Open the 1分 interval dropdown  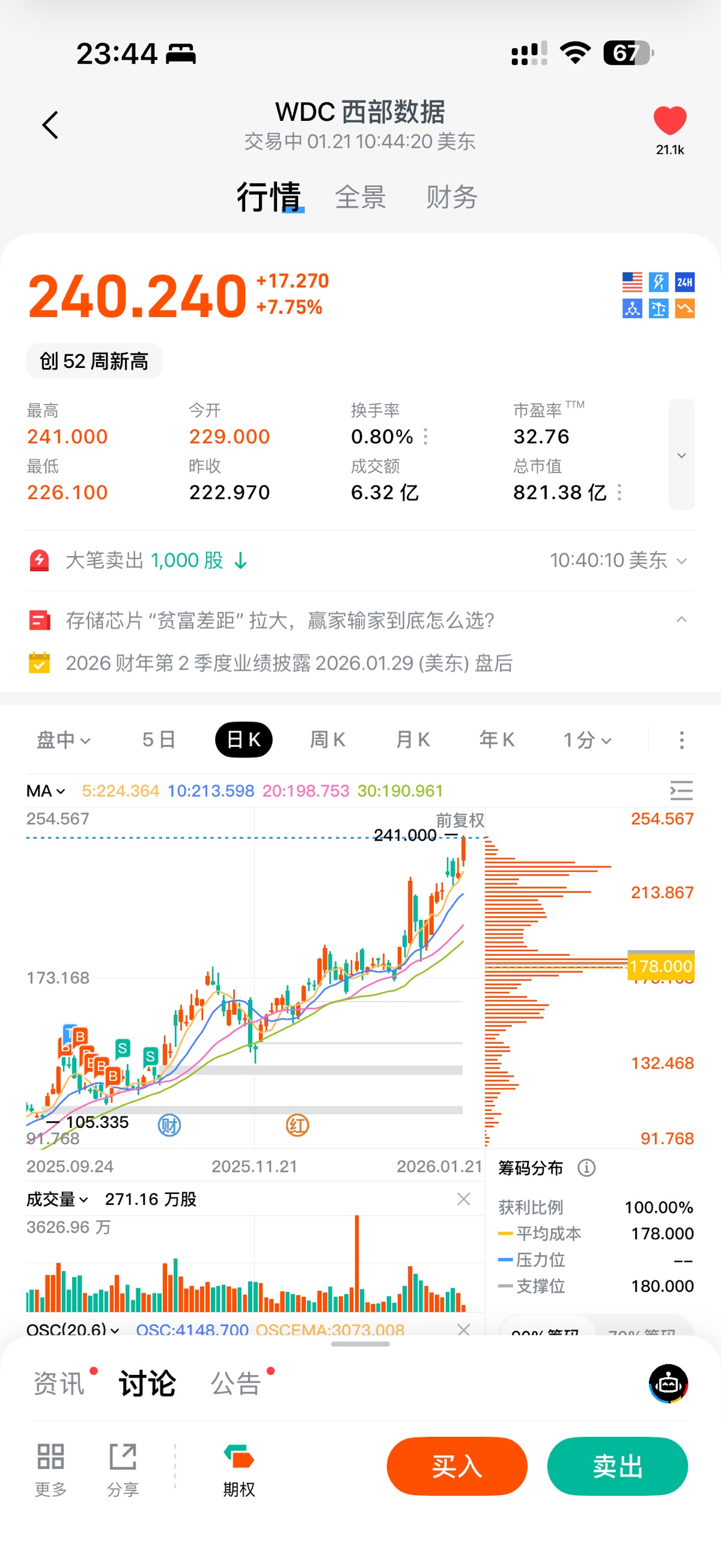[586, 740]
